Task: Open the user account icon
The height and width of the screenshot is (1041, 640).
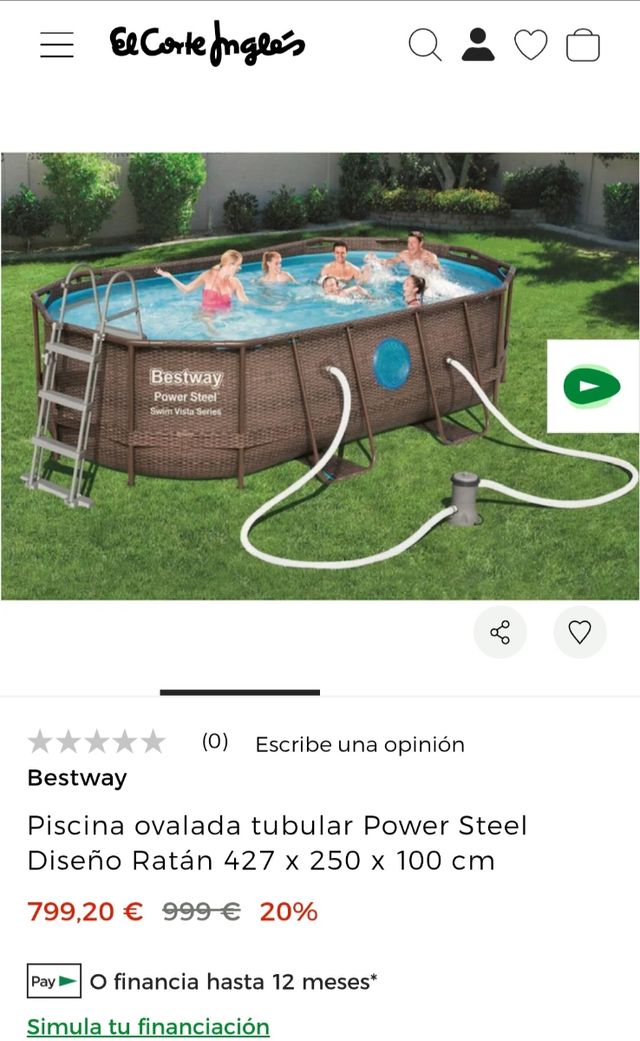Action: 478,45
